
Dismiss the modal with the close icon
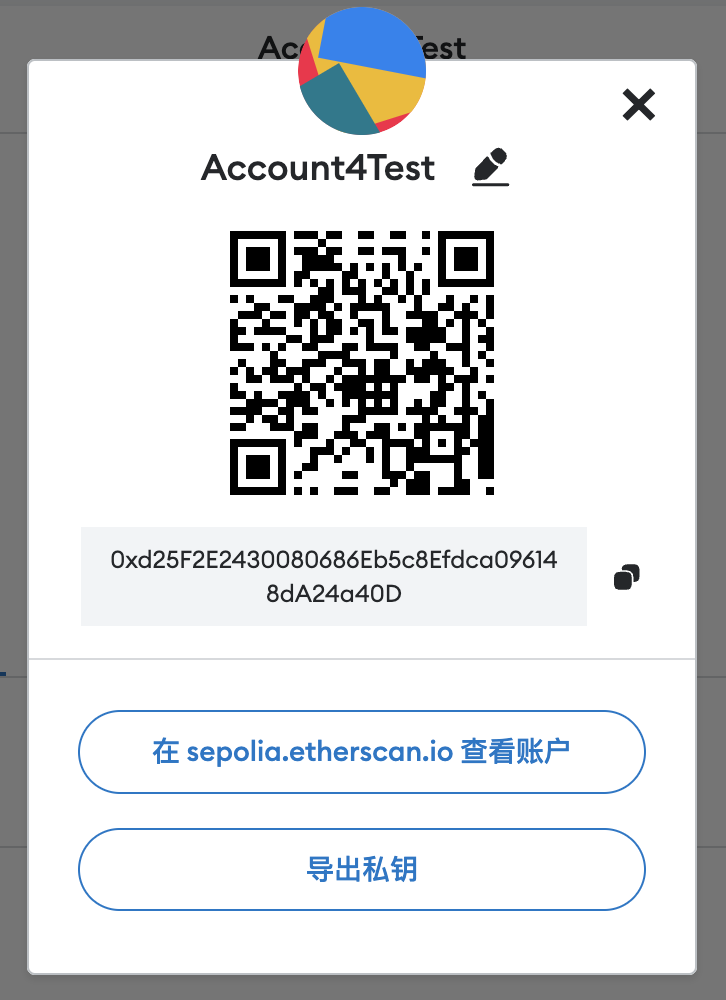638,104
